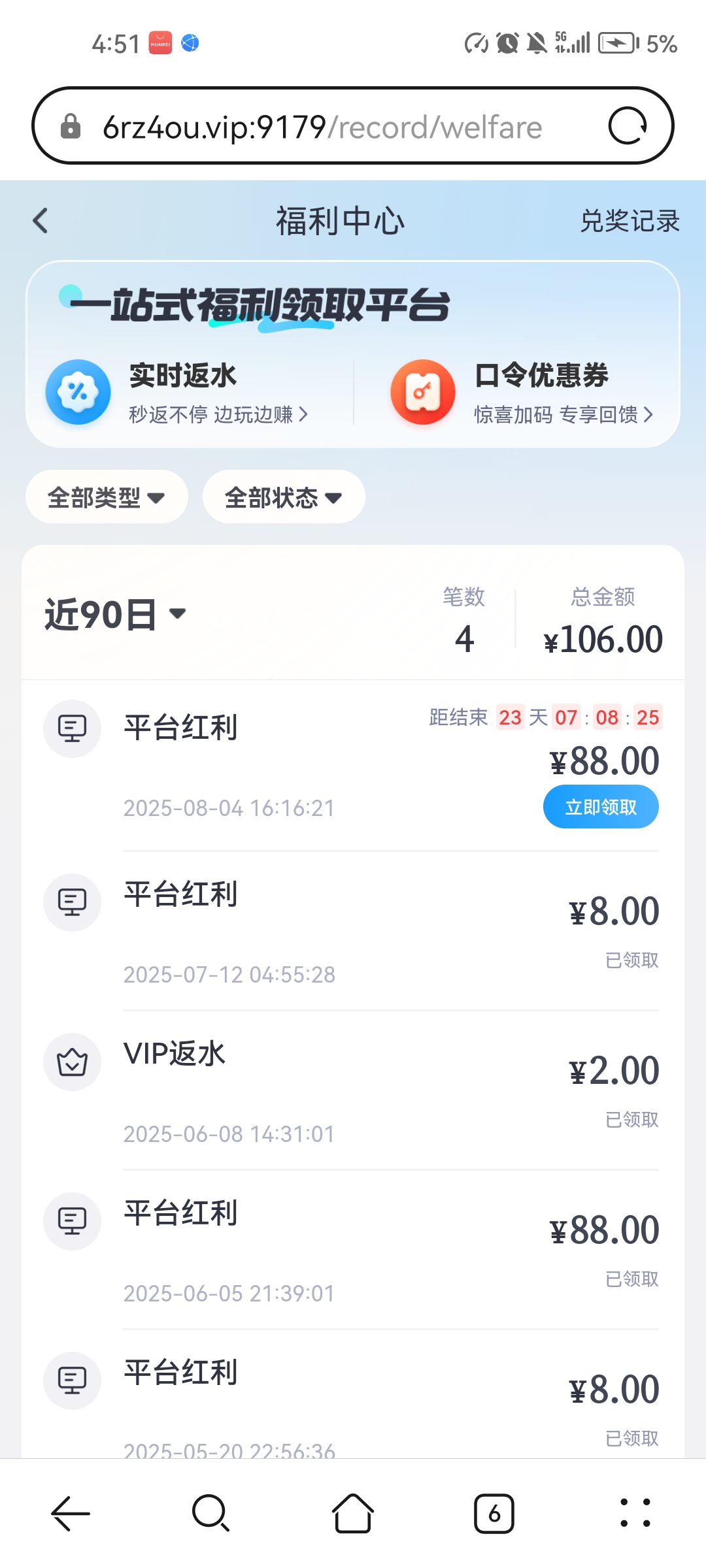This screenshot has width=706, height=1568.
Task: Go to the browser home page
Action: point(353,1513)
